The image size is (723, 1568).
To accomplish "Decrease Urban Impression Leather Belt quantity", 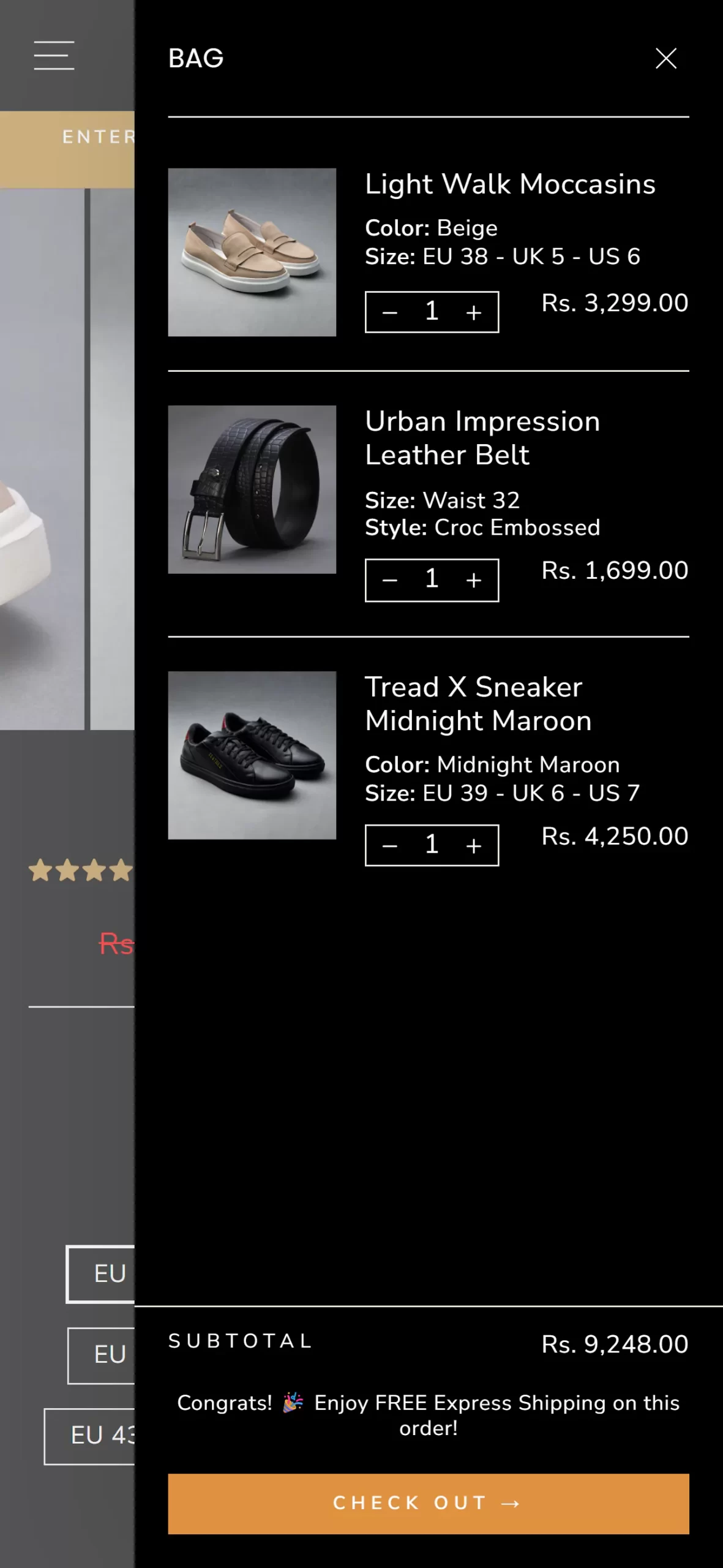I will point(390,580).
